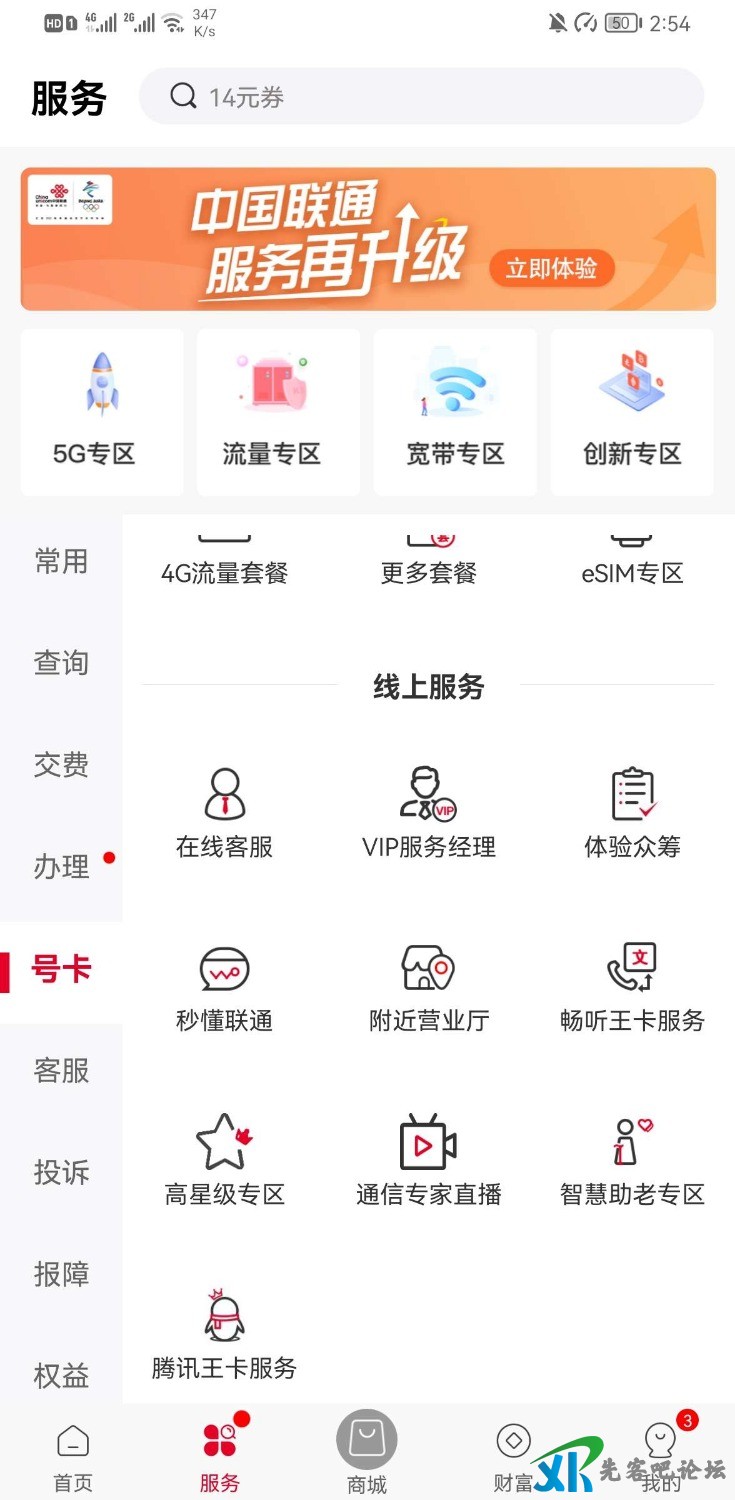Open the 创新专区 card
The width and height of the screenshot is (735, 1500).
pyautogui.click(x=632, y=412)
